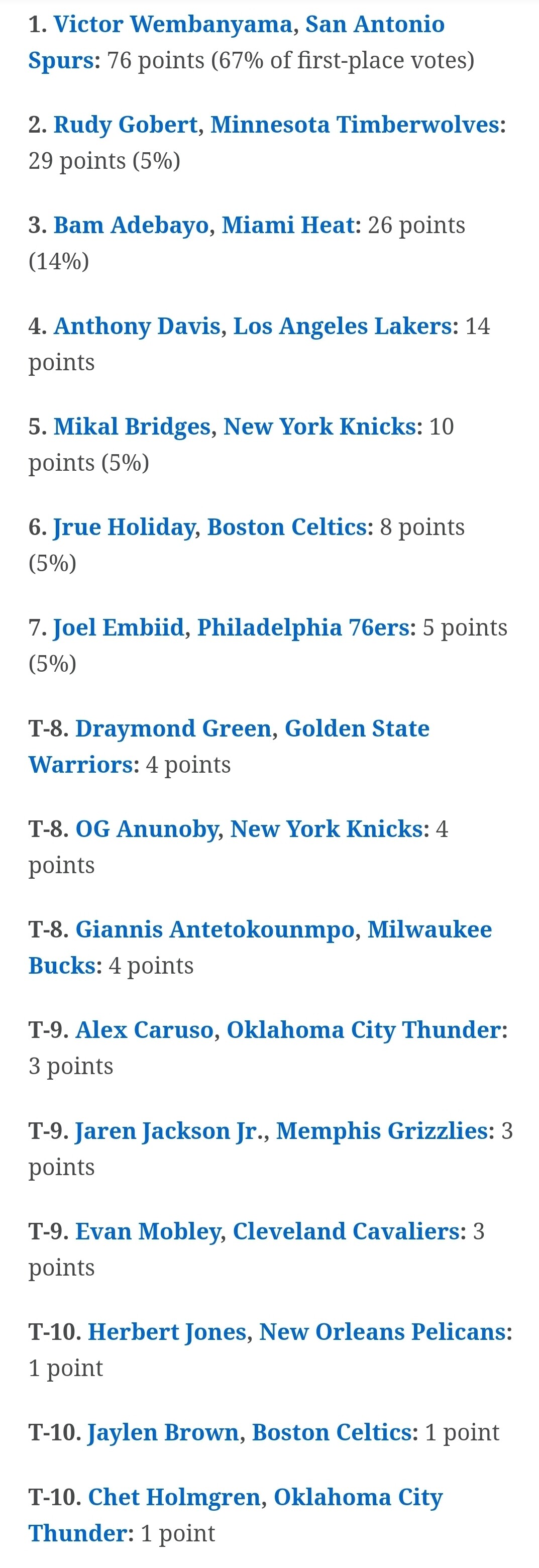This screenshot has width=539, height=1568.
Task: Visit the Minnesota Timberwolves team link
Action: coord(355,125)
